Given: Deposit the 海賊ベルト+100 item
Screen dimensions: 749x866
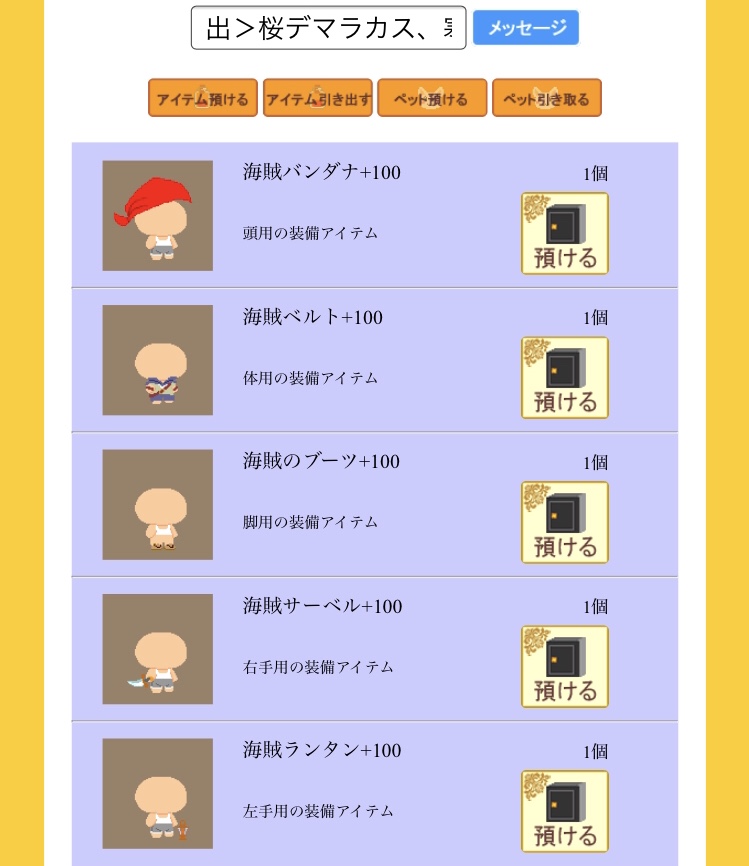Looking at the screenshot, I should point(565,378).
